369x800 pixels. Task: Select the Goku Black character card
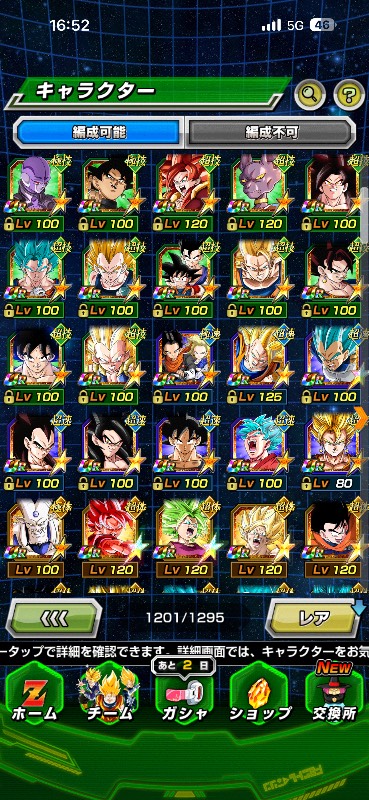click(111, 193)
